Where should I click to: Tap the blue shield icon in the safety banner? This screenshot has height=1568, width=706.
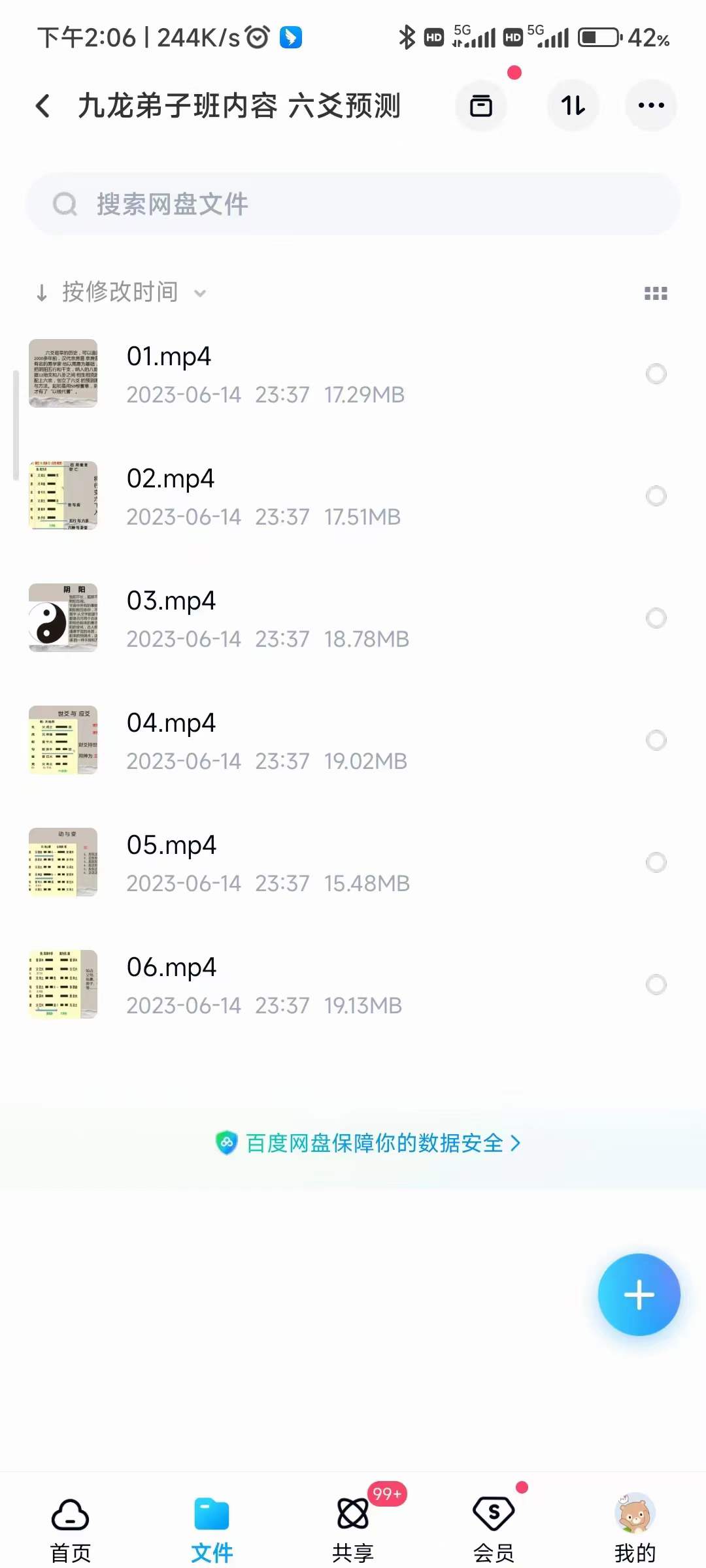tap(226, 1143)
